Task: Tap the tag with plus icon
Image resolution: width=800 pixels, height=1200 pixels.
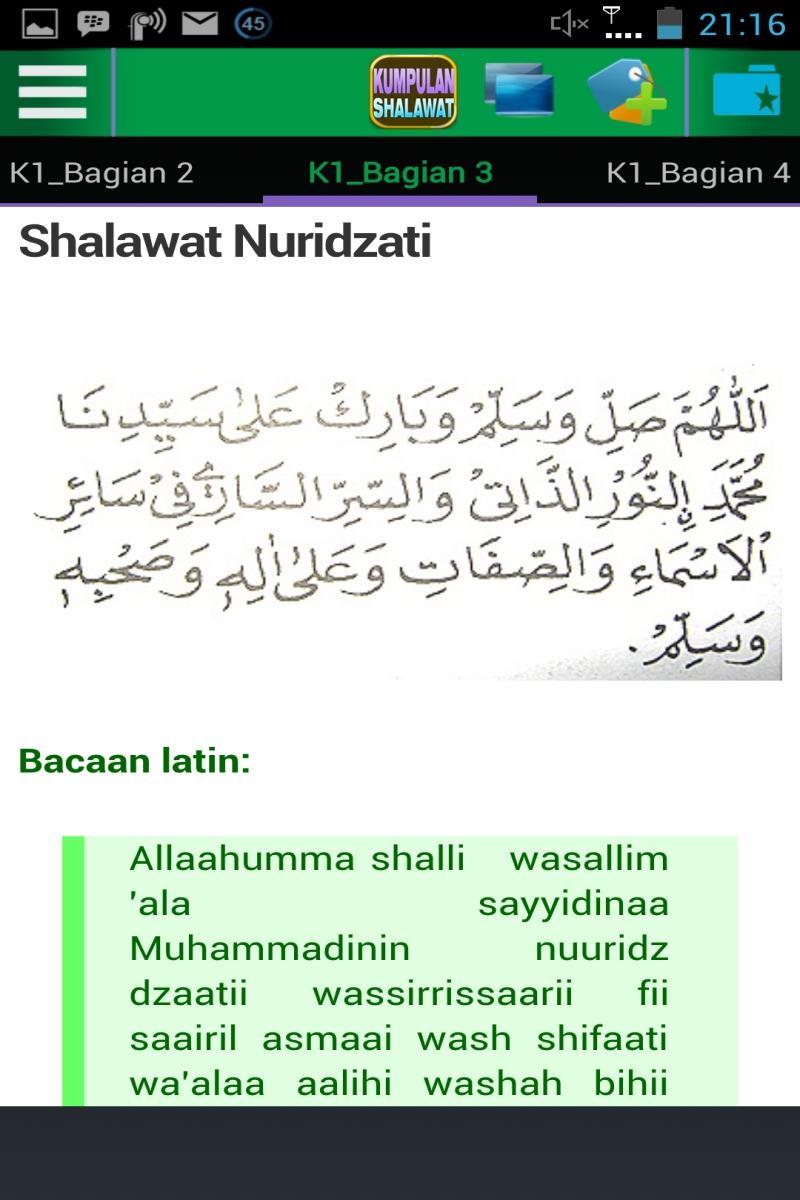Action: pyautogui.click(x=626, y=92)
